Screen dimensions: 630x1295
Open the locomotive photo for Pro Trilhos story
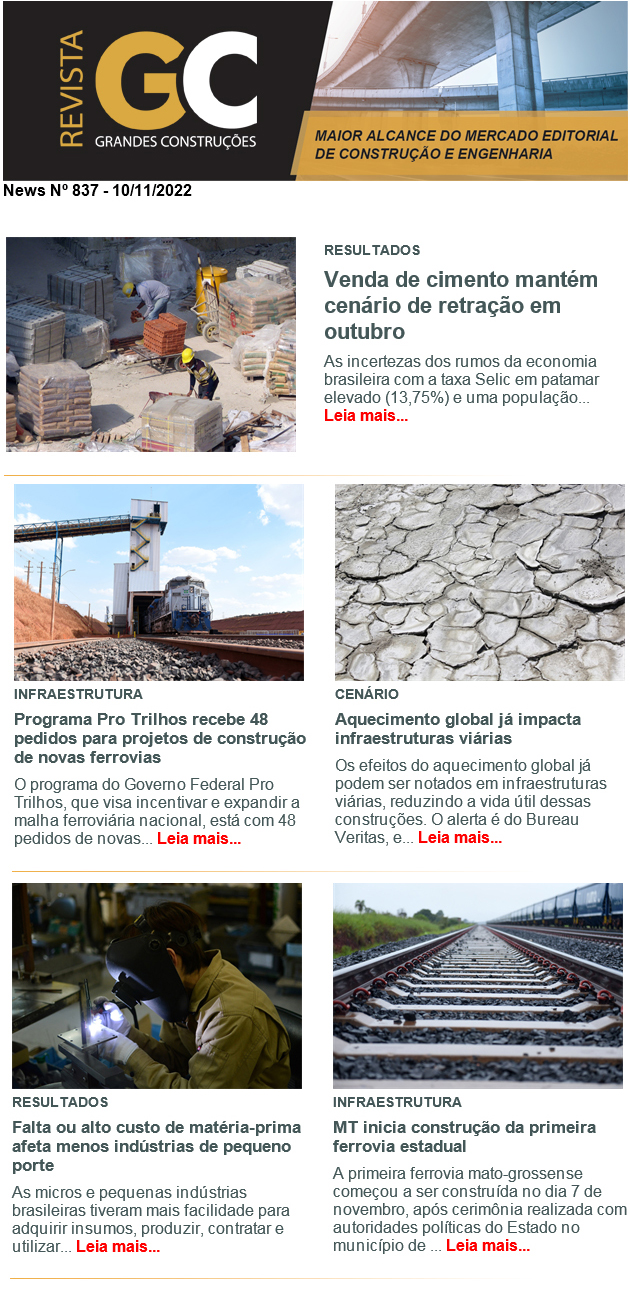[x=159, y=582]
